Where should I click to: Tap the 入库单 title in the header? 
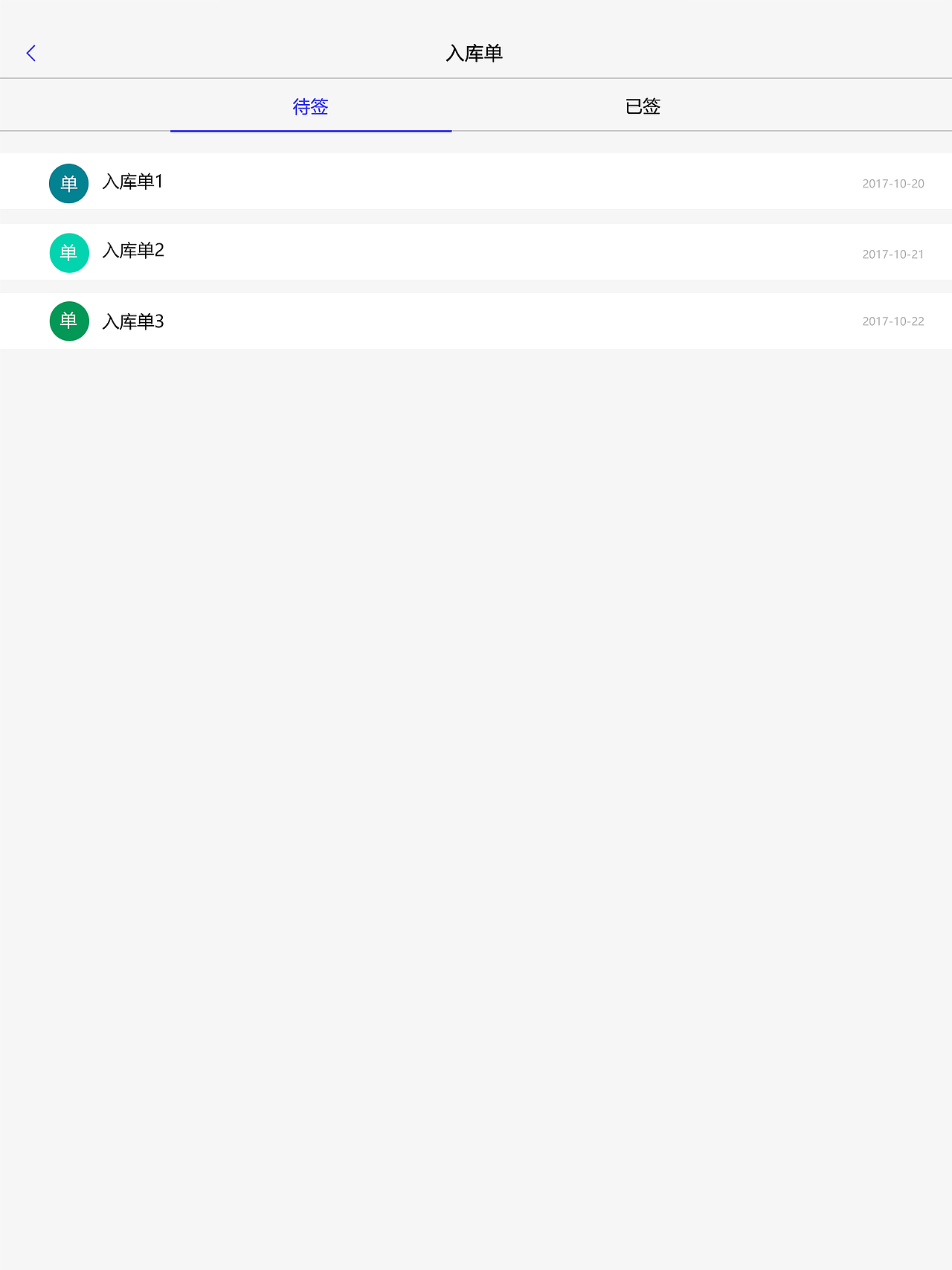[475, 53]
